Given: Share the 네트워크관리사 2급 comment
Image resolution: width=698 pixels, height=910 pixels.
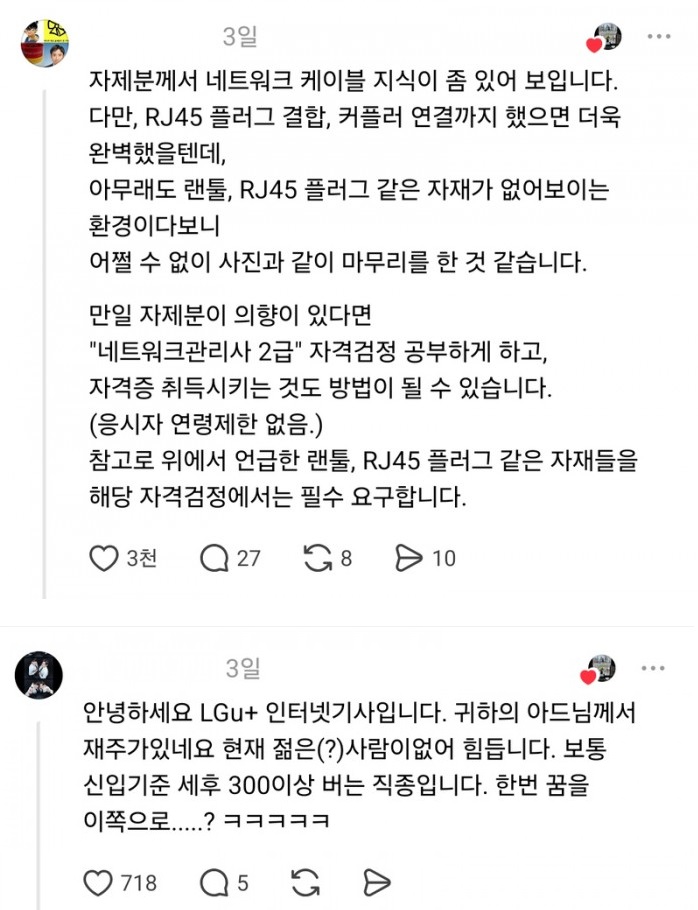Looking at the screenshot, I should (408, 558).
